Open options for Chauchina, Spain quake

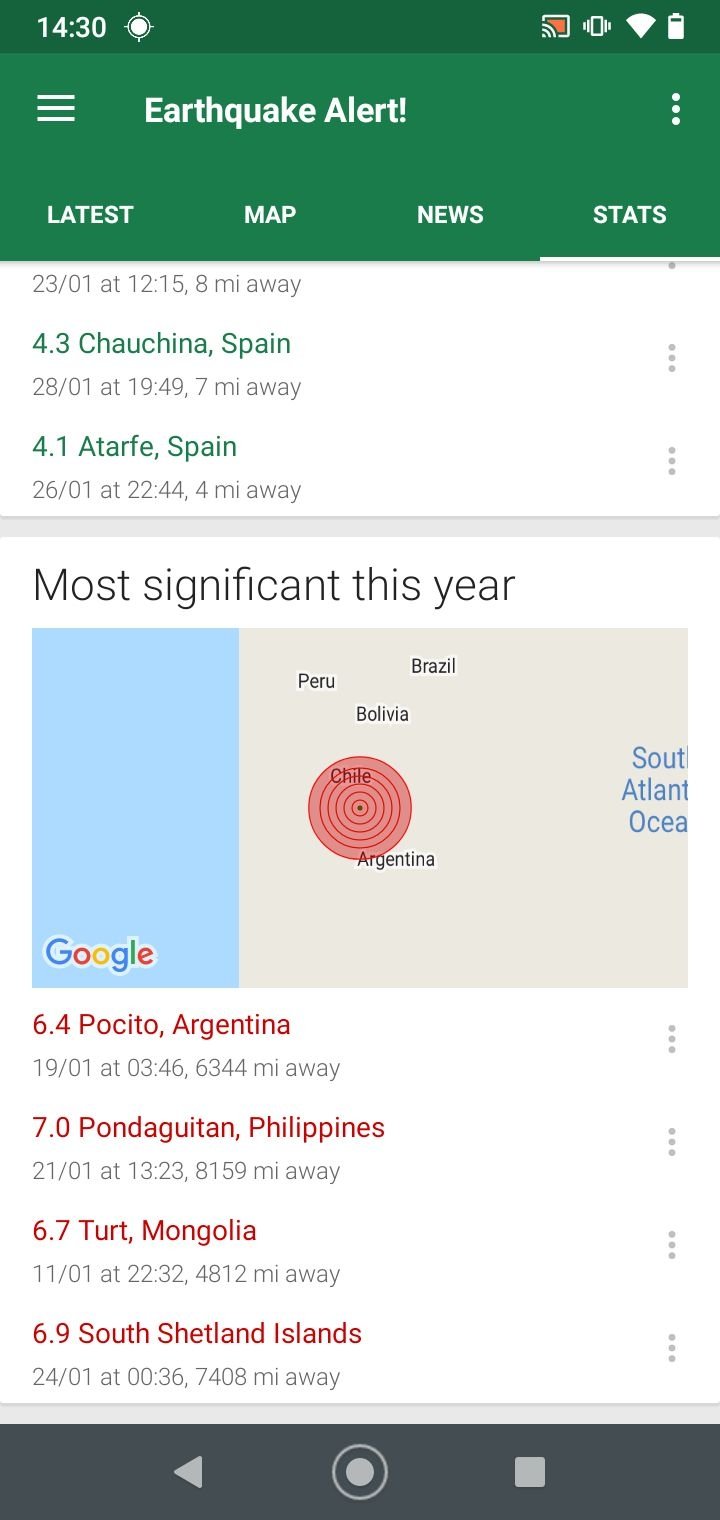(x=672, y=358)
